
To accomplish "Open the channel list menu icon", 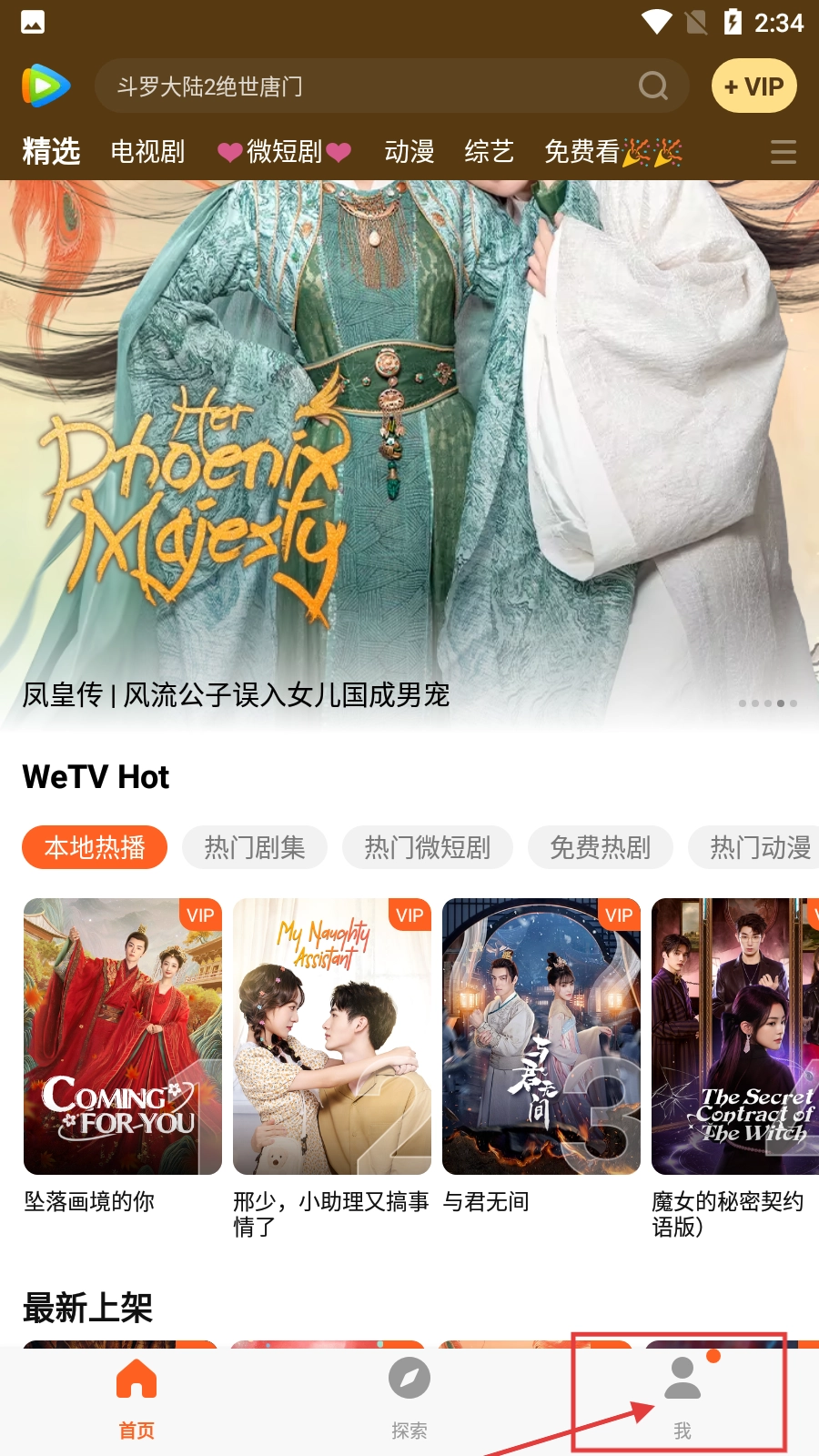I will [x=783, y=152].
